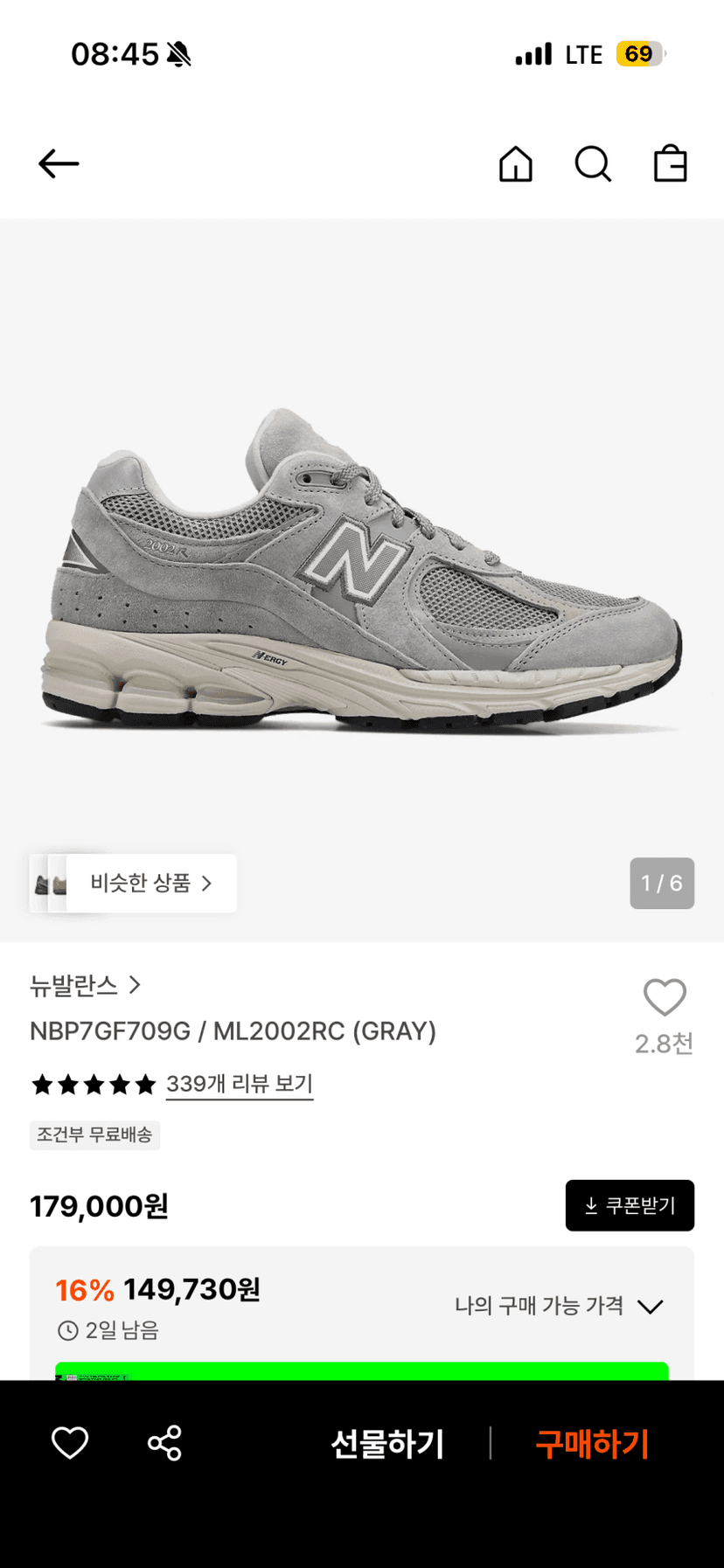View the 339개 리뷰 보기 link
This screenshot has height=1568, width=724.
click(x=240, y=1084)
